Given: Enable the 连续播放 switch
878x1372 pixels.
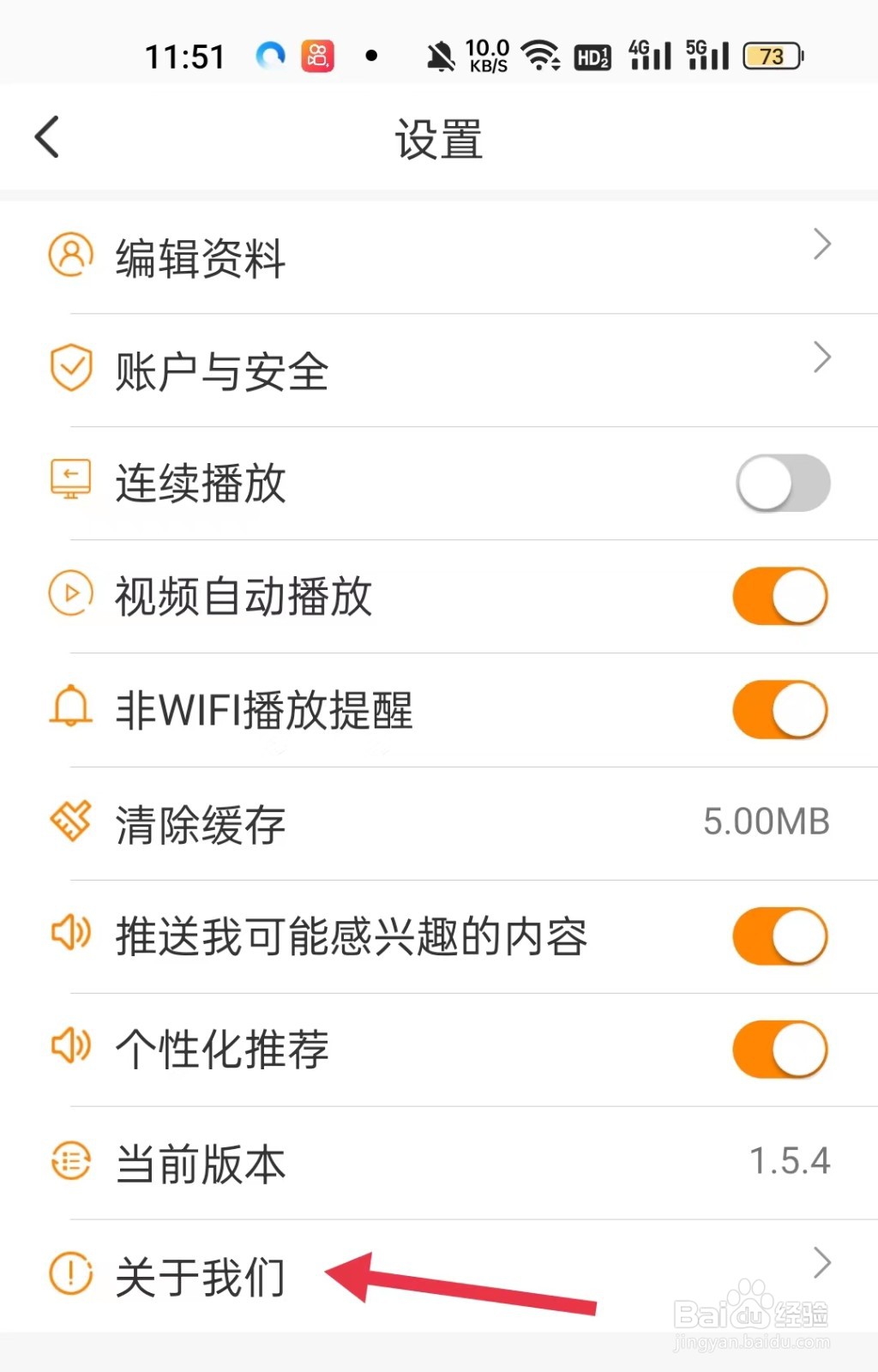Looking at the screenshot, I should pos(782,484).
